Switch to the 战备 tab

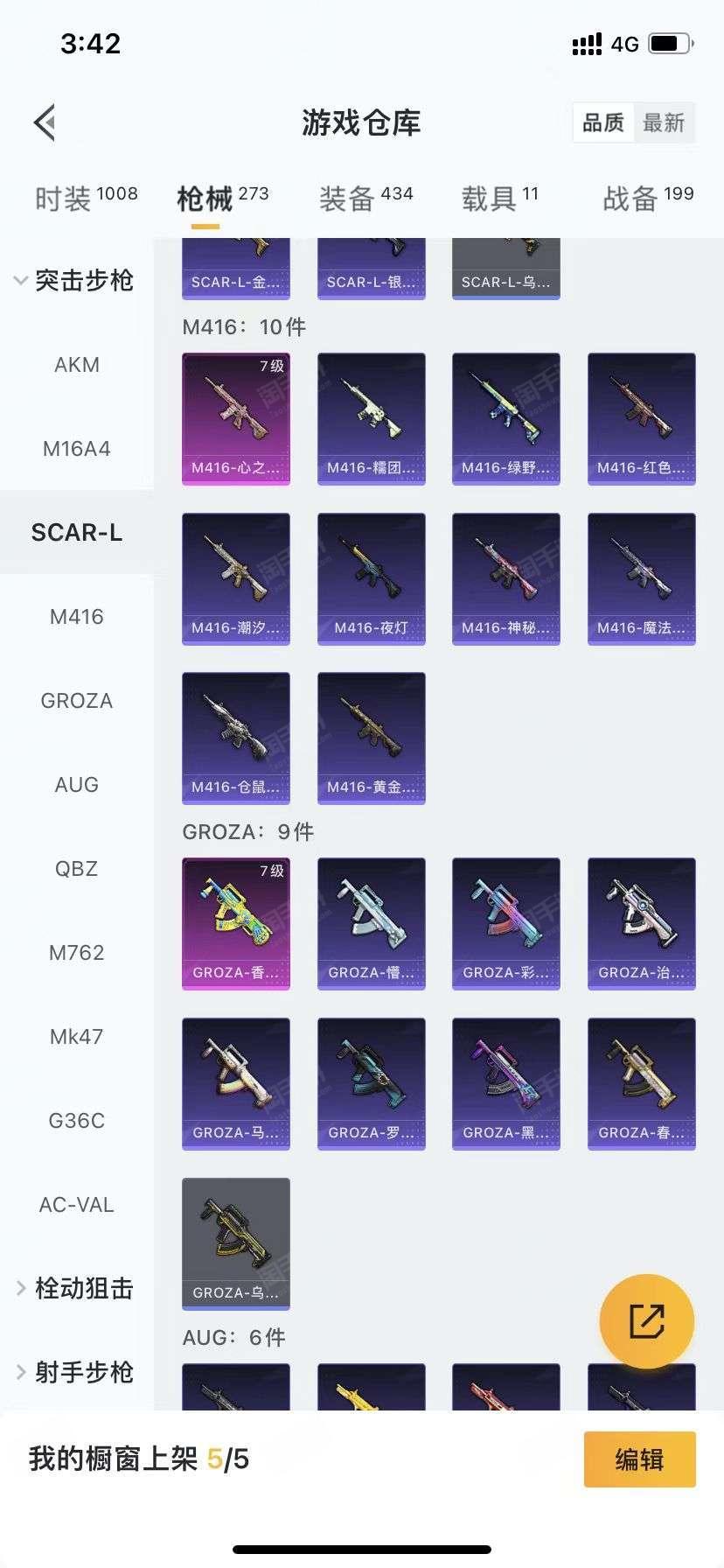pyautogui.click(x=648, y=198)
